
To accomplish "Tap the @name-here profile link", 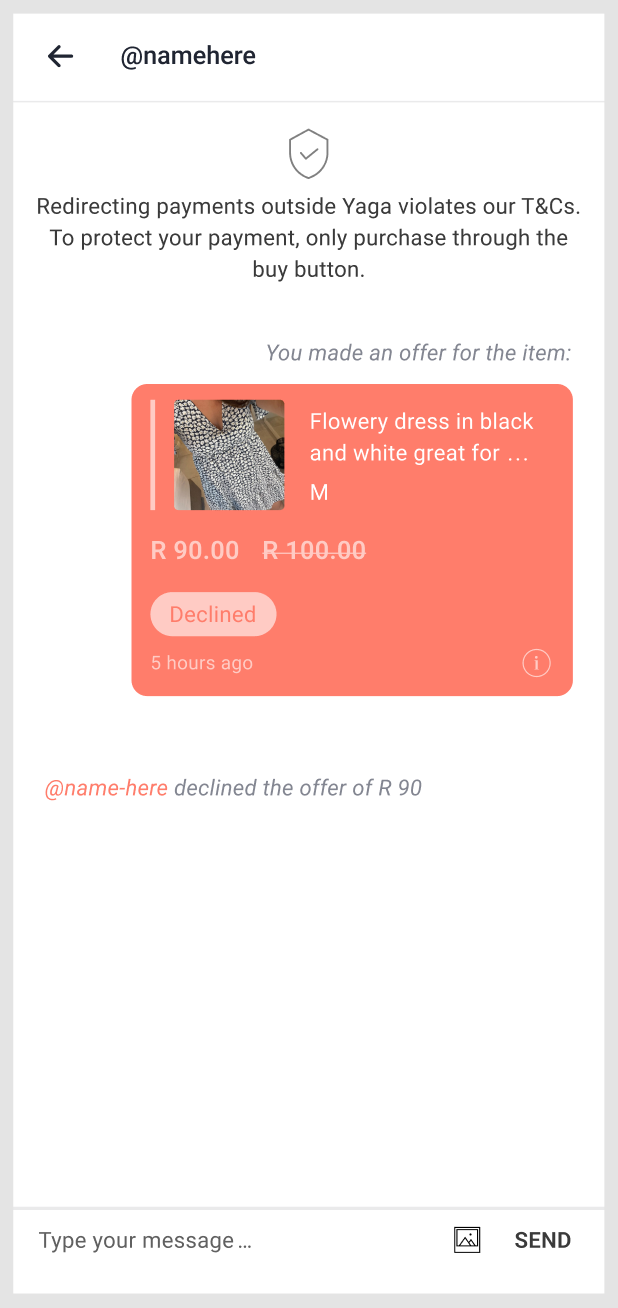I will (106, 788).
